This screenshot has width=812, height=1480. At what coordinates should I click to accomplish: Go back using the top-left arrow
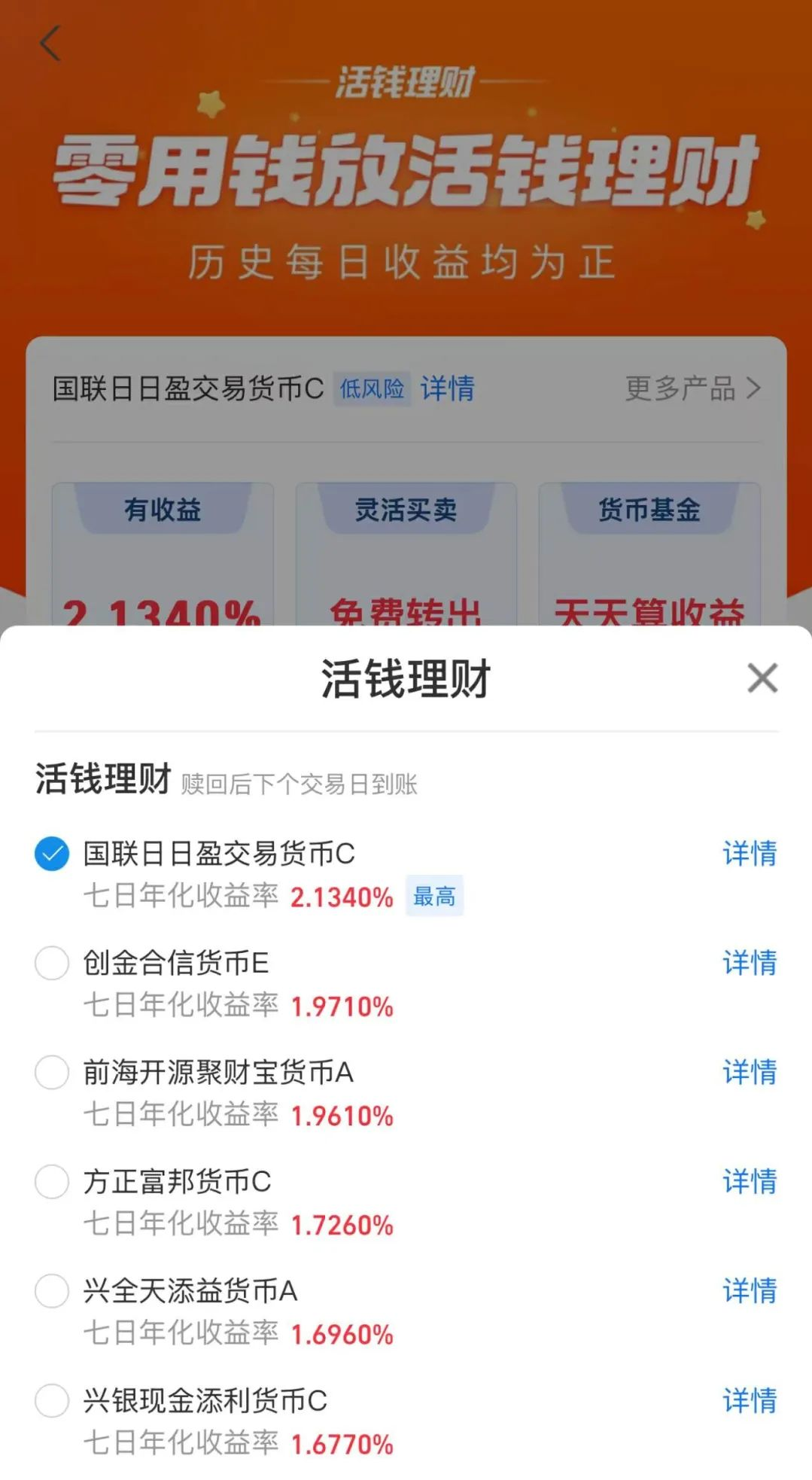50,43
